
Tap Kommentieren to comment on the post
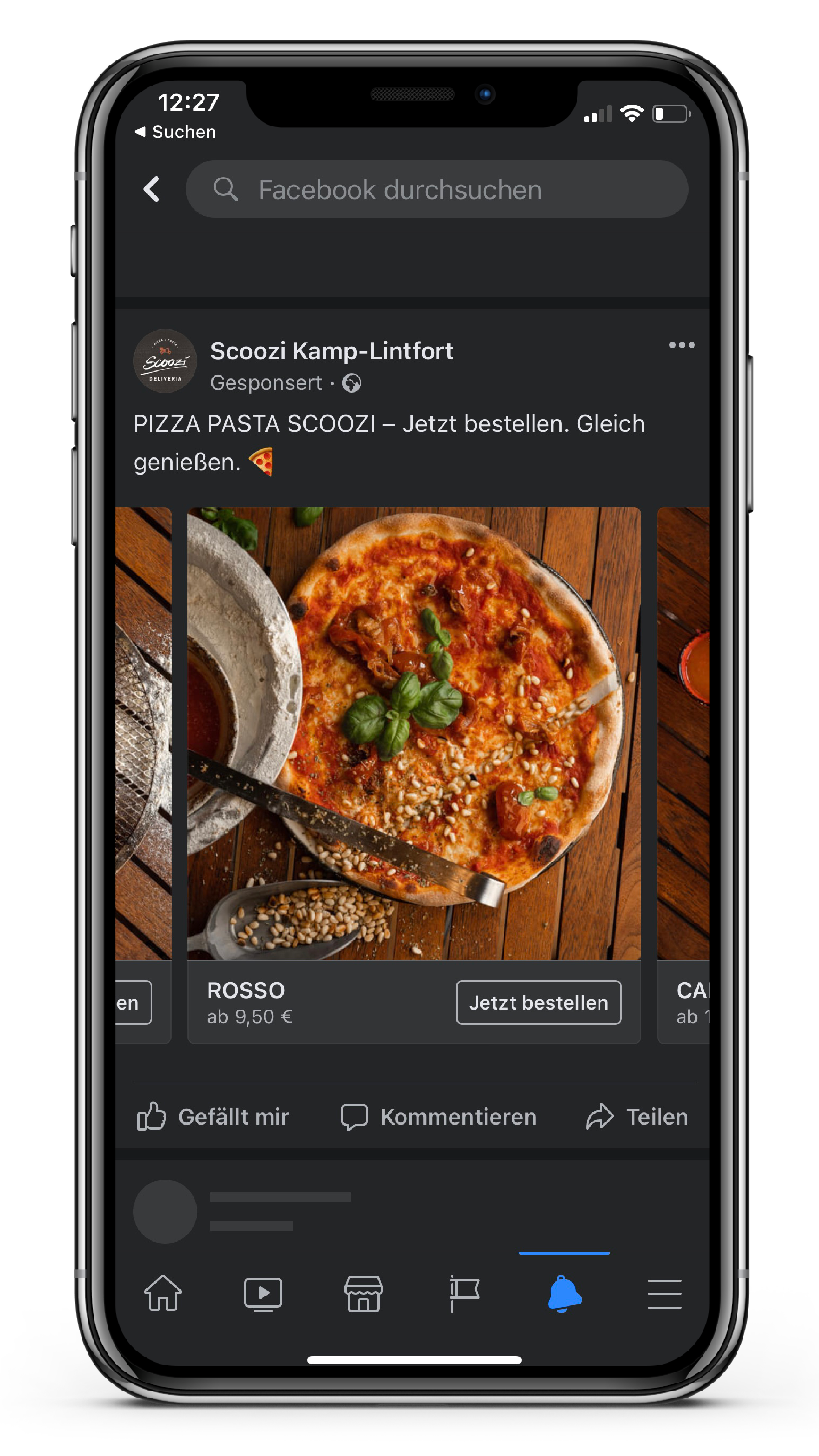(438, 1117)
